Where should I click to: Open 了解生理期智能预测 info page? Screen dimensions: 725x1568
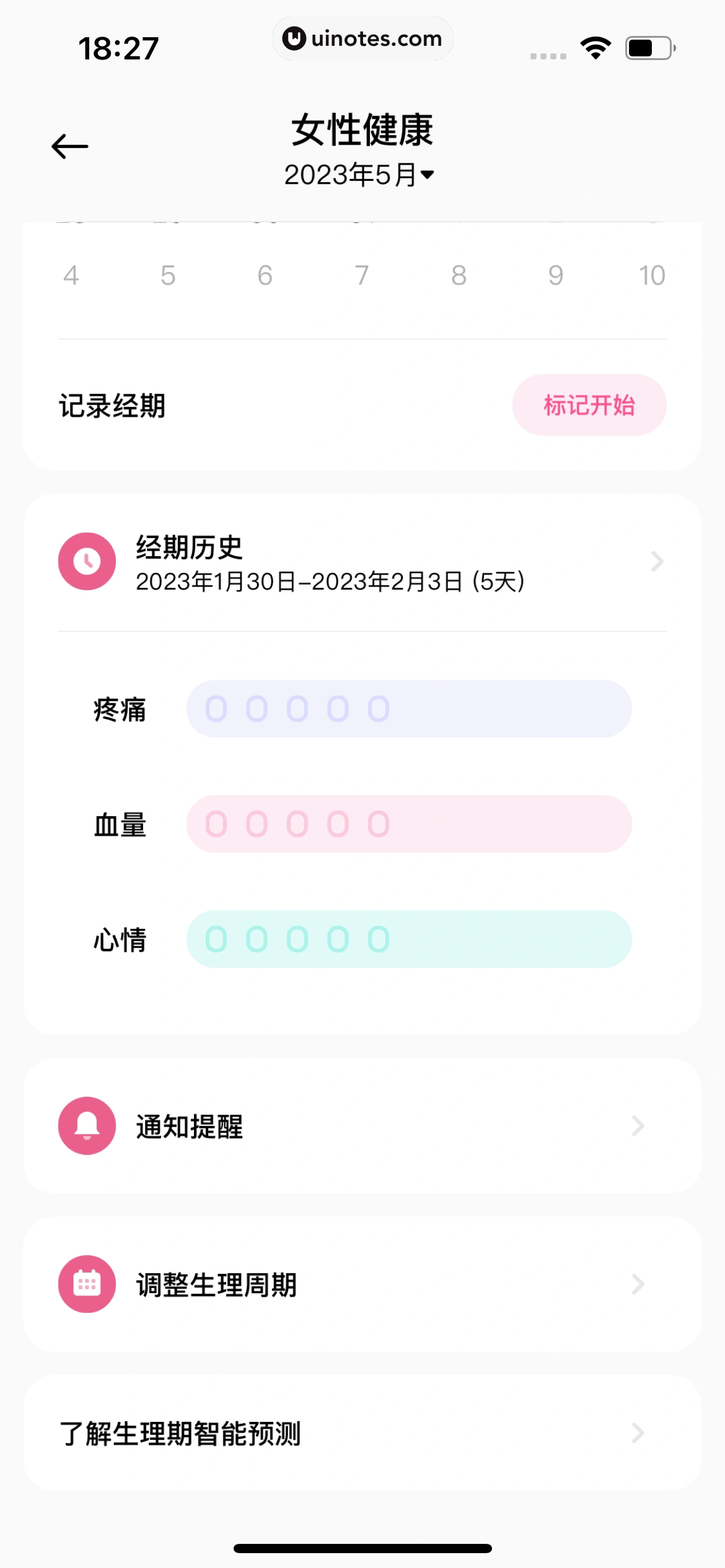pyautogui.click(x=362, y=1433)
